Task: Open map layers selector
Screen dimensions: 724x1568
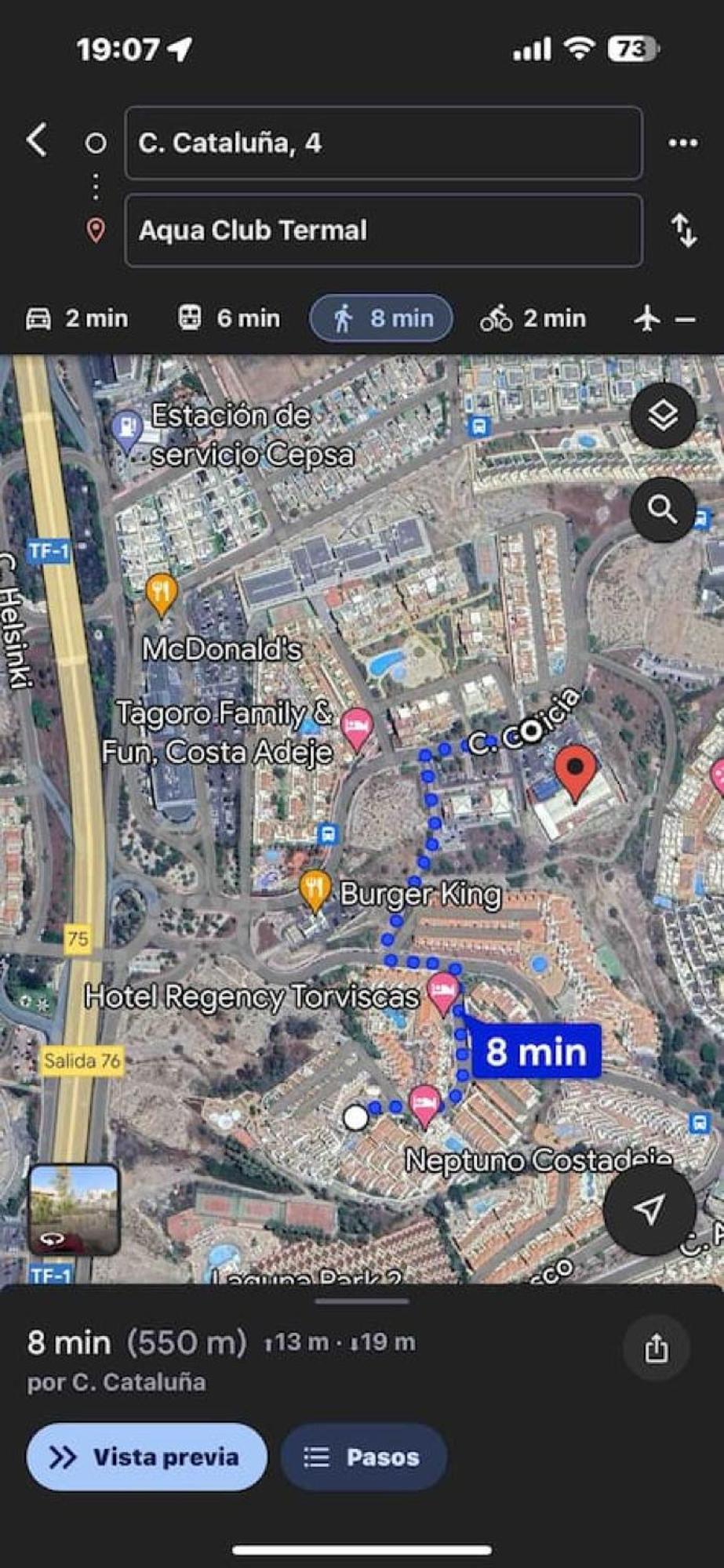Action: (x=663, y=415)
